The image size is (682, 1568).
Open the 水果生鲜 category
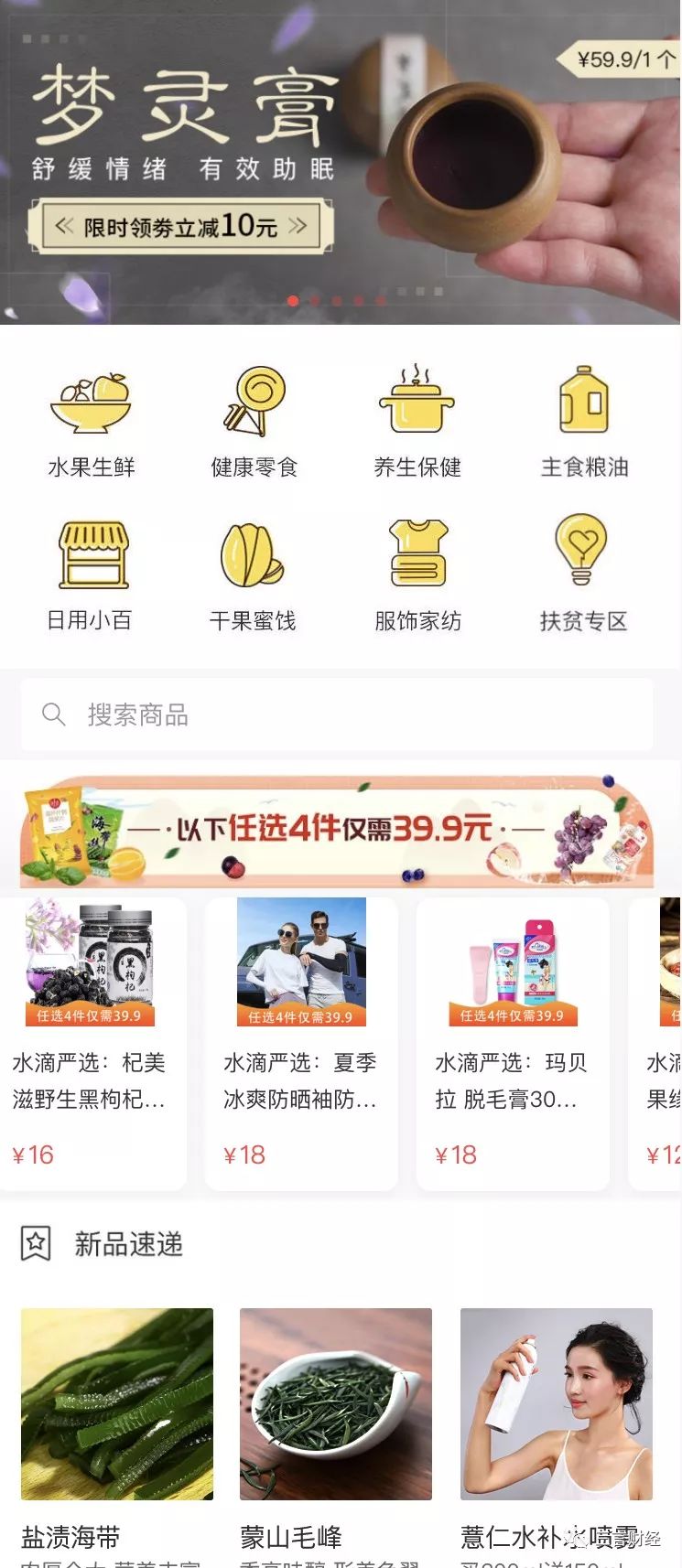(x=91, y=423)
